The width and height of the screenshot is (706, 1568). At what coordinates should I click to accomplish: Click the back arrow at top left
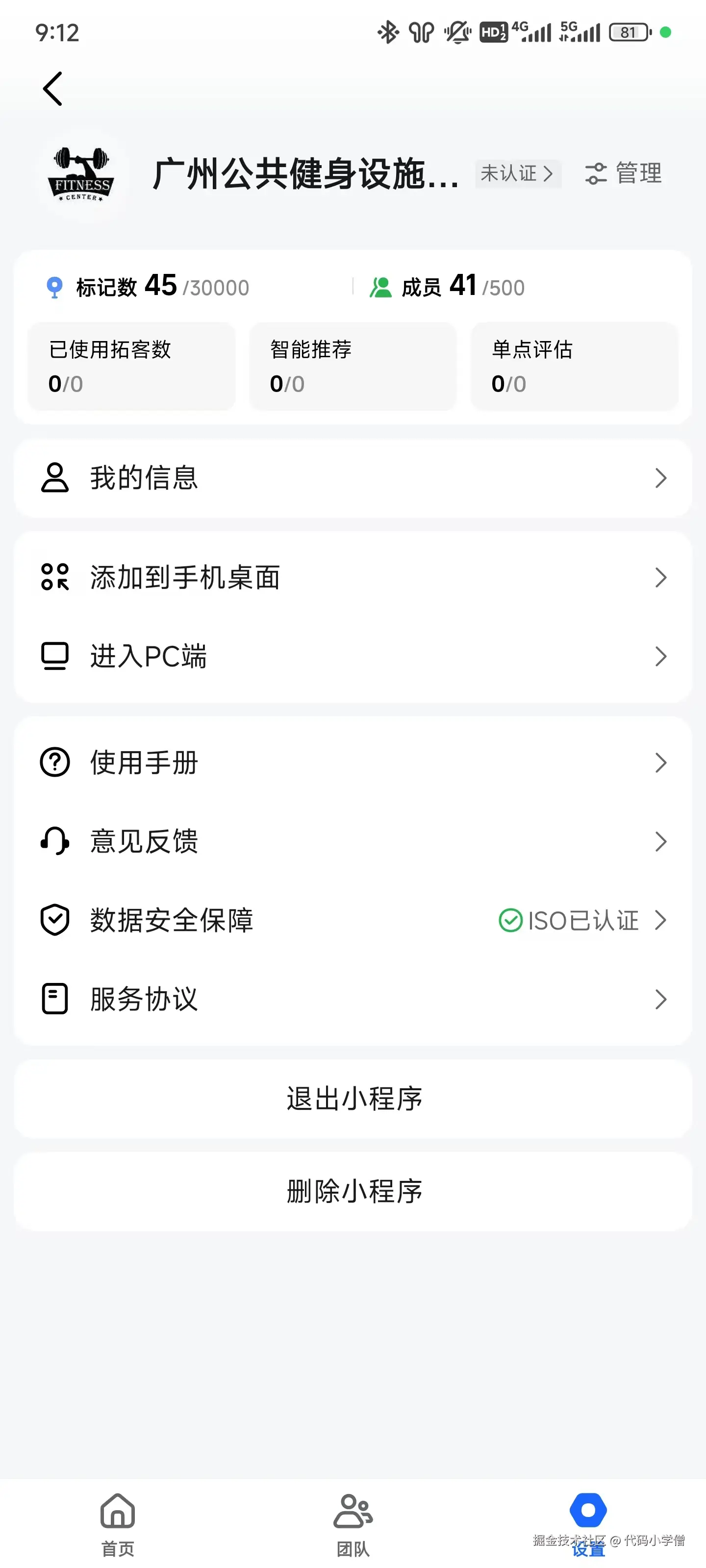tap(53, 88)
